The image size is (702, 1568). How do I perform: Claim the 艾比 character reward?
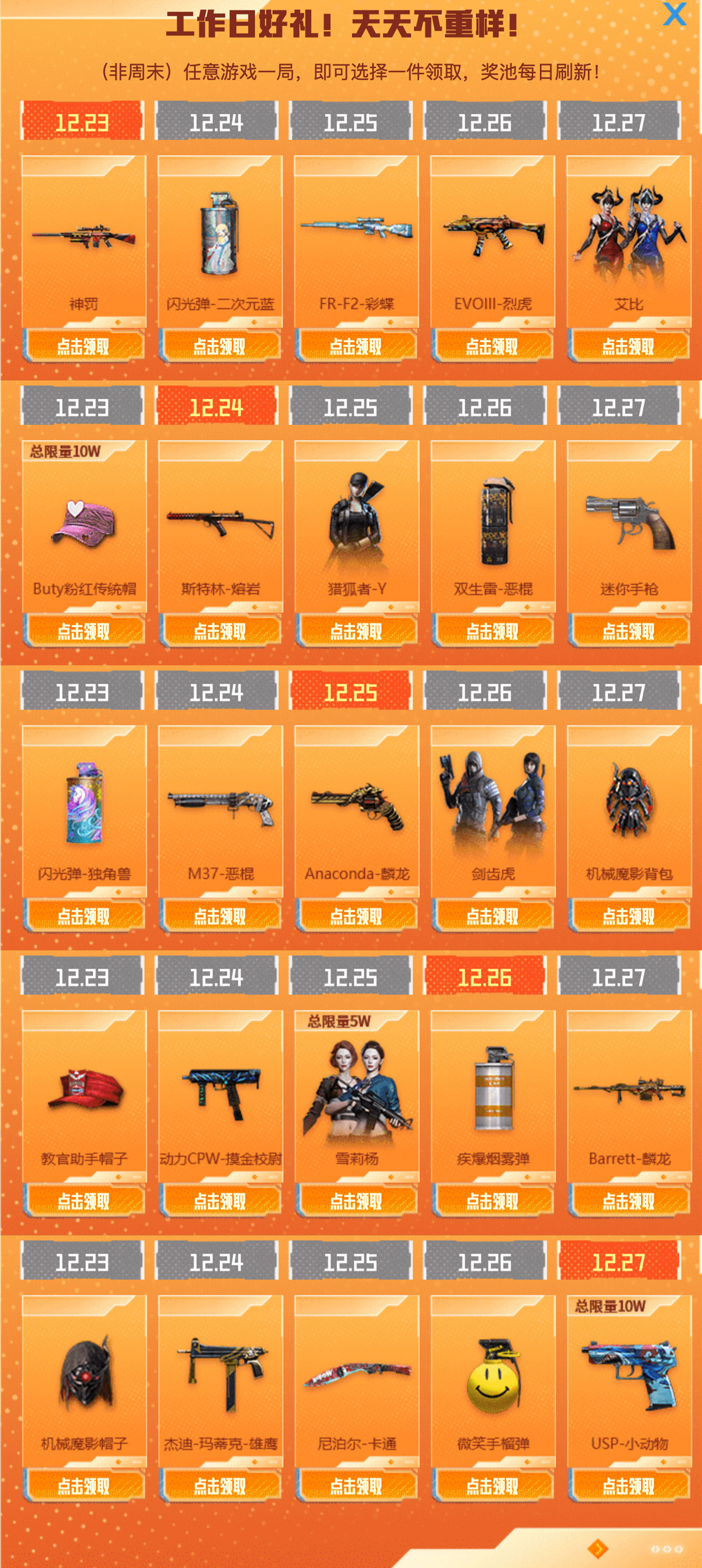pyautogui.click(x=628, y=347)
